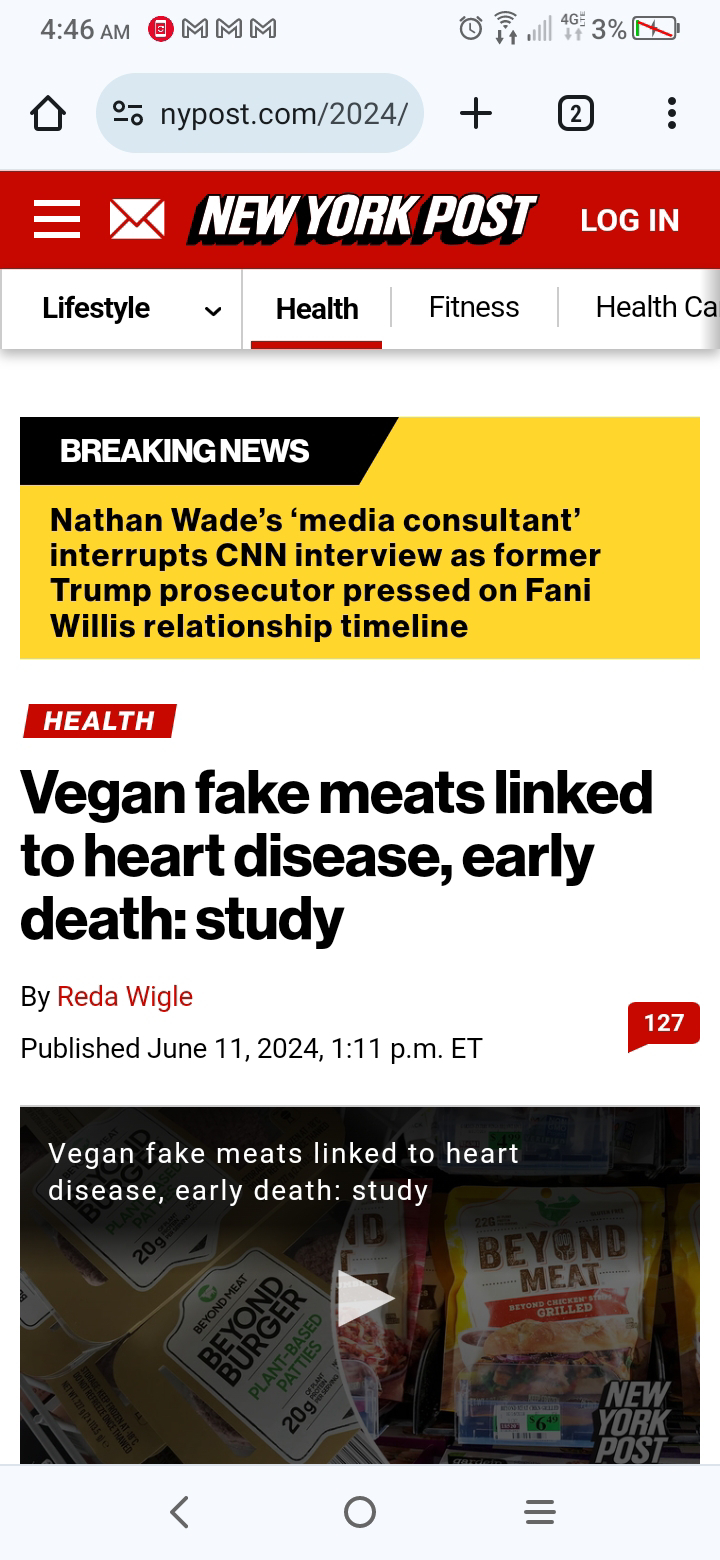
Task: Go back using the system back button
Action: point(179,1511)
